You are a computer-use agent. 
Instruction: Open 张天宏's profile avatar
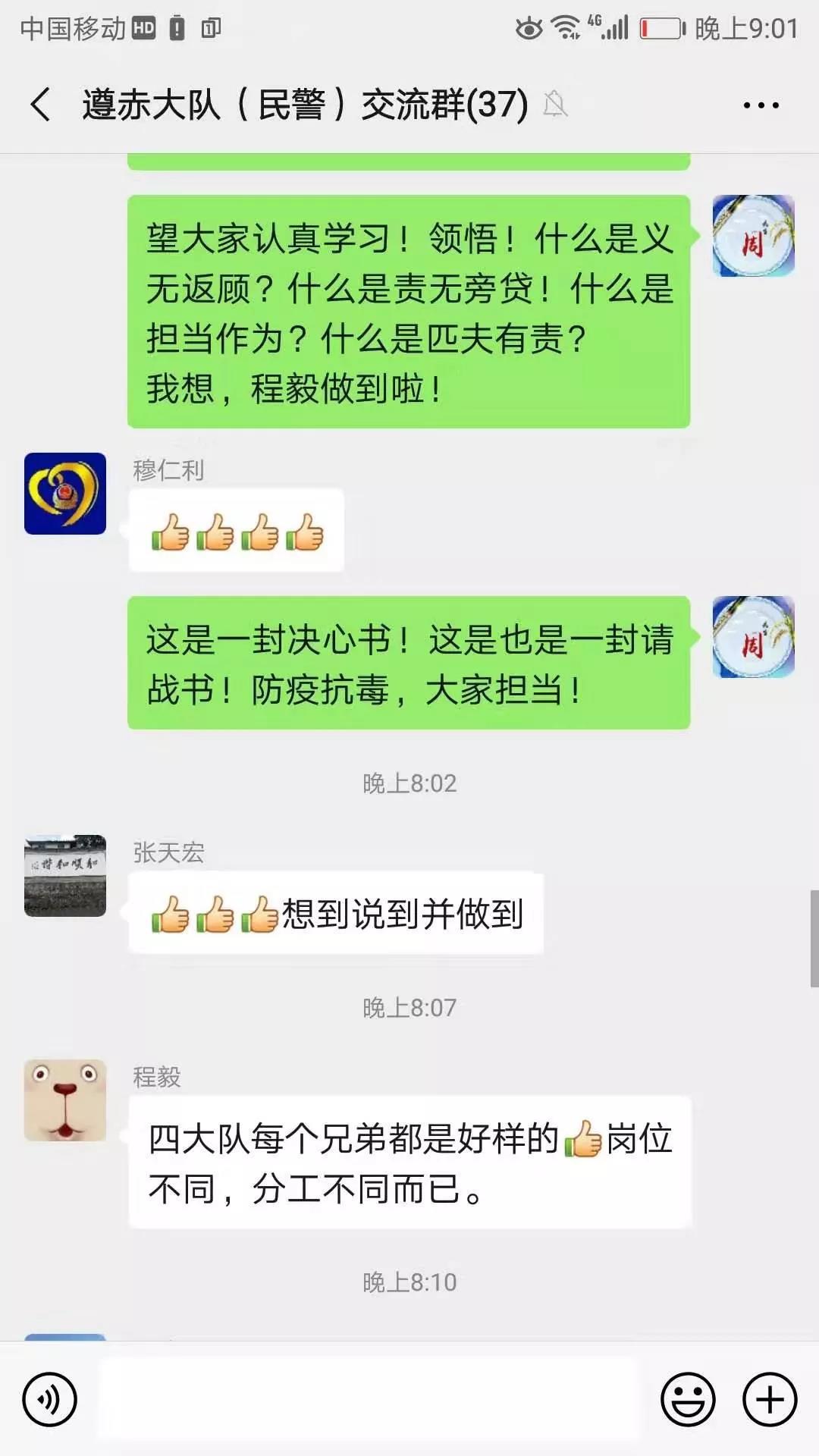[x=65, y=876]
